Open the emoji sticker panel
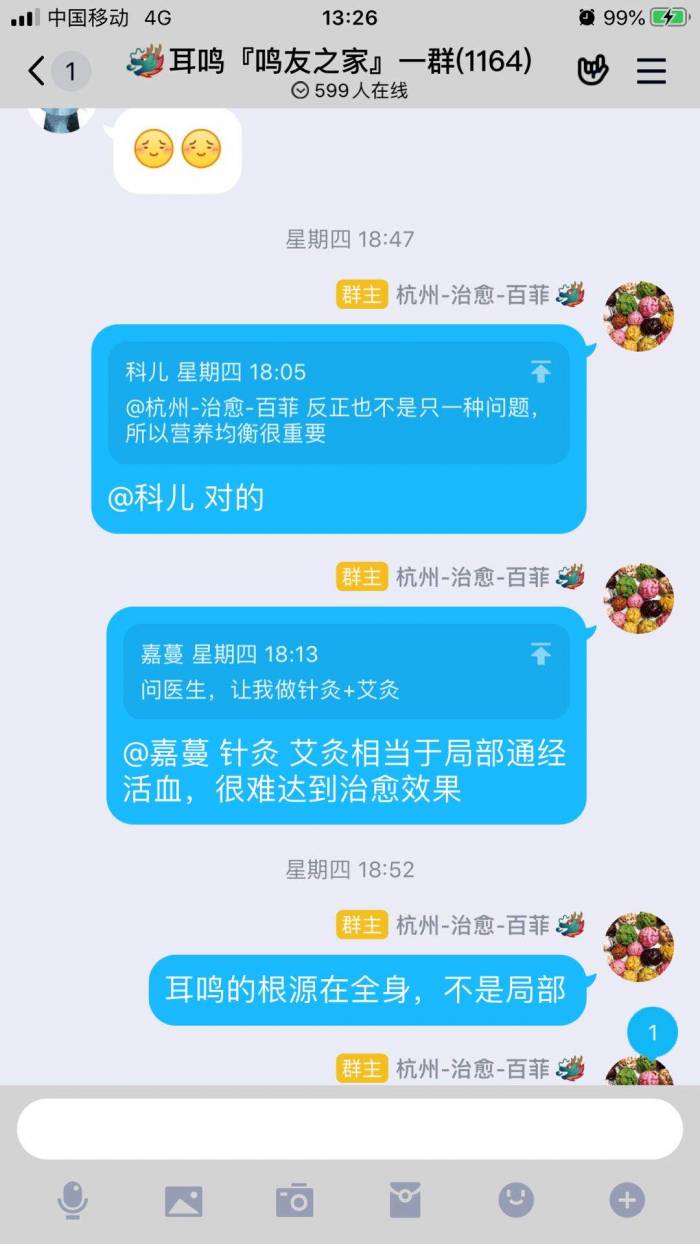This screenshot has width=700, height=1244. point(516,1200)
